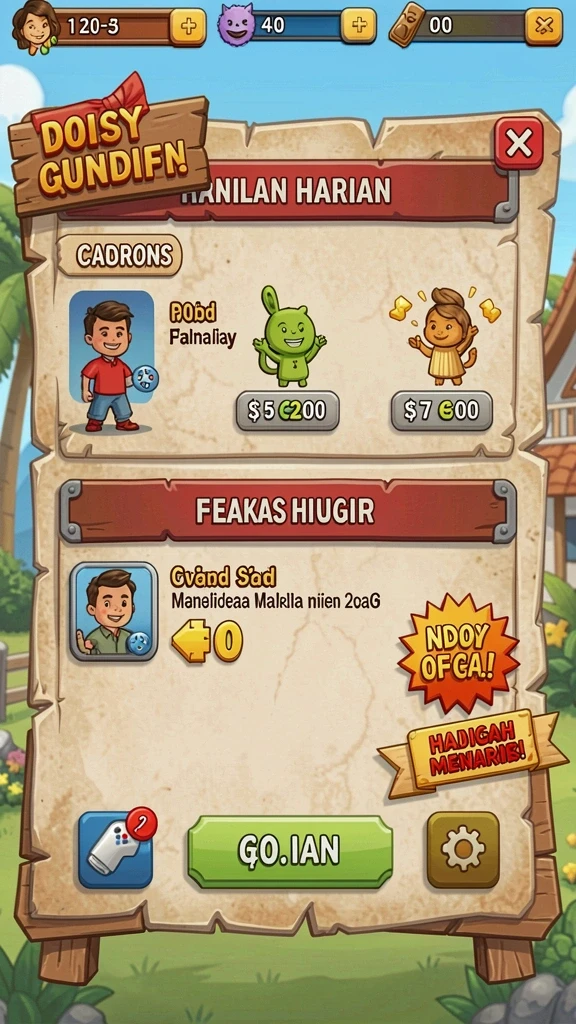Tap the green GO.IAN button
Image resolution: width=576 pixels, height=1024 pixels.
tap(290, 851)
